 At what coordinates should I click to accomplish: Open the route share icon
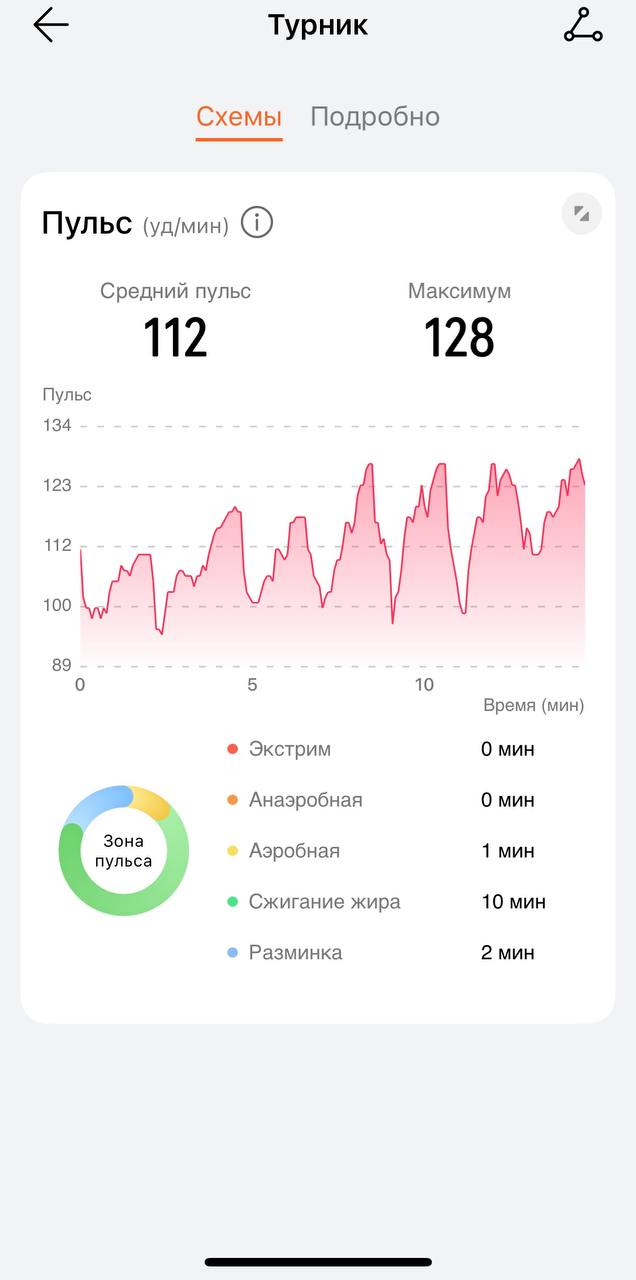coord(583,26)
